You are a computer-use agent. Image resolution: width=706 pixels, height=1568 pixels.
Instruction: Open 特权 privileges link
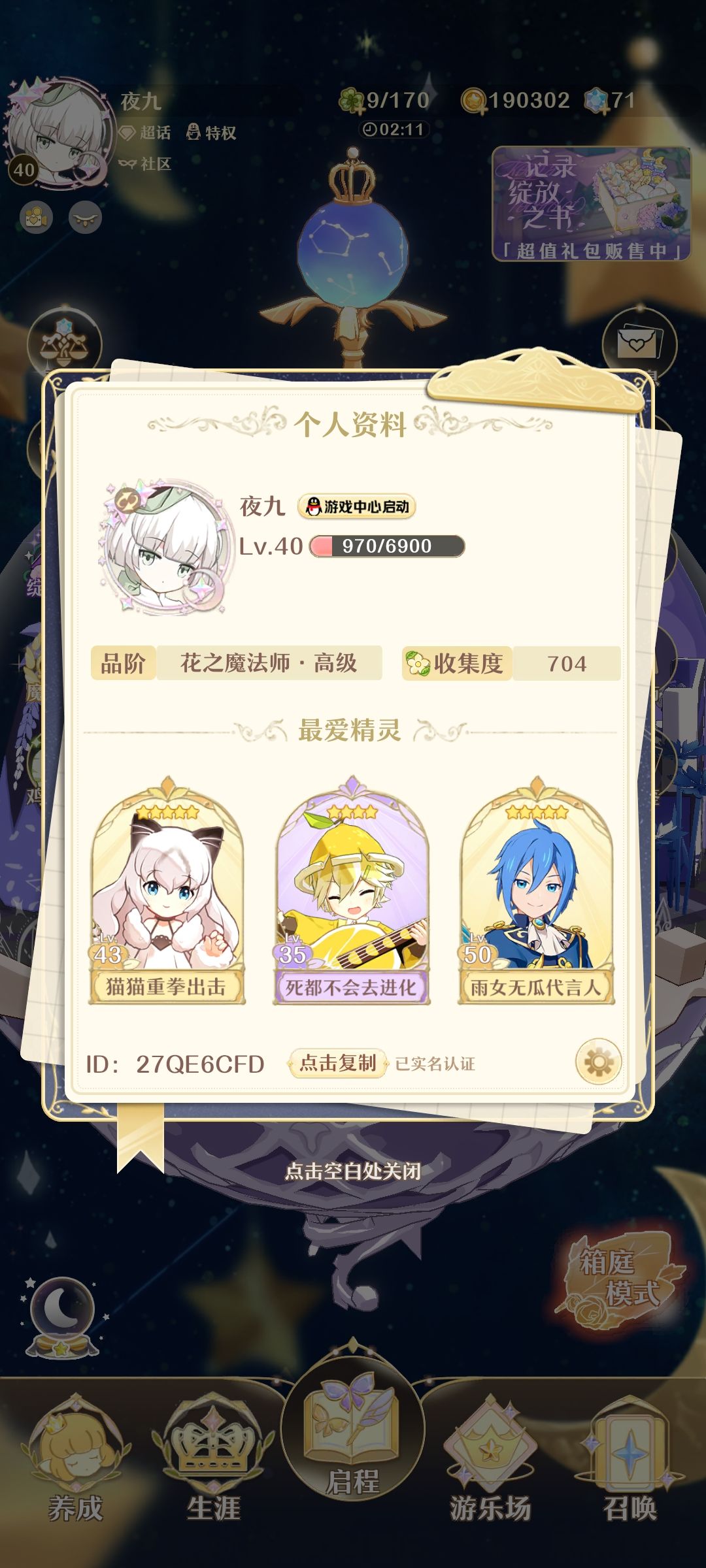tap(211, 133)
